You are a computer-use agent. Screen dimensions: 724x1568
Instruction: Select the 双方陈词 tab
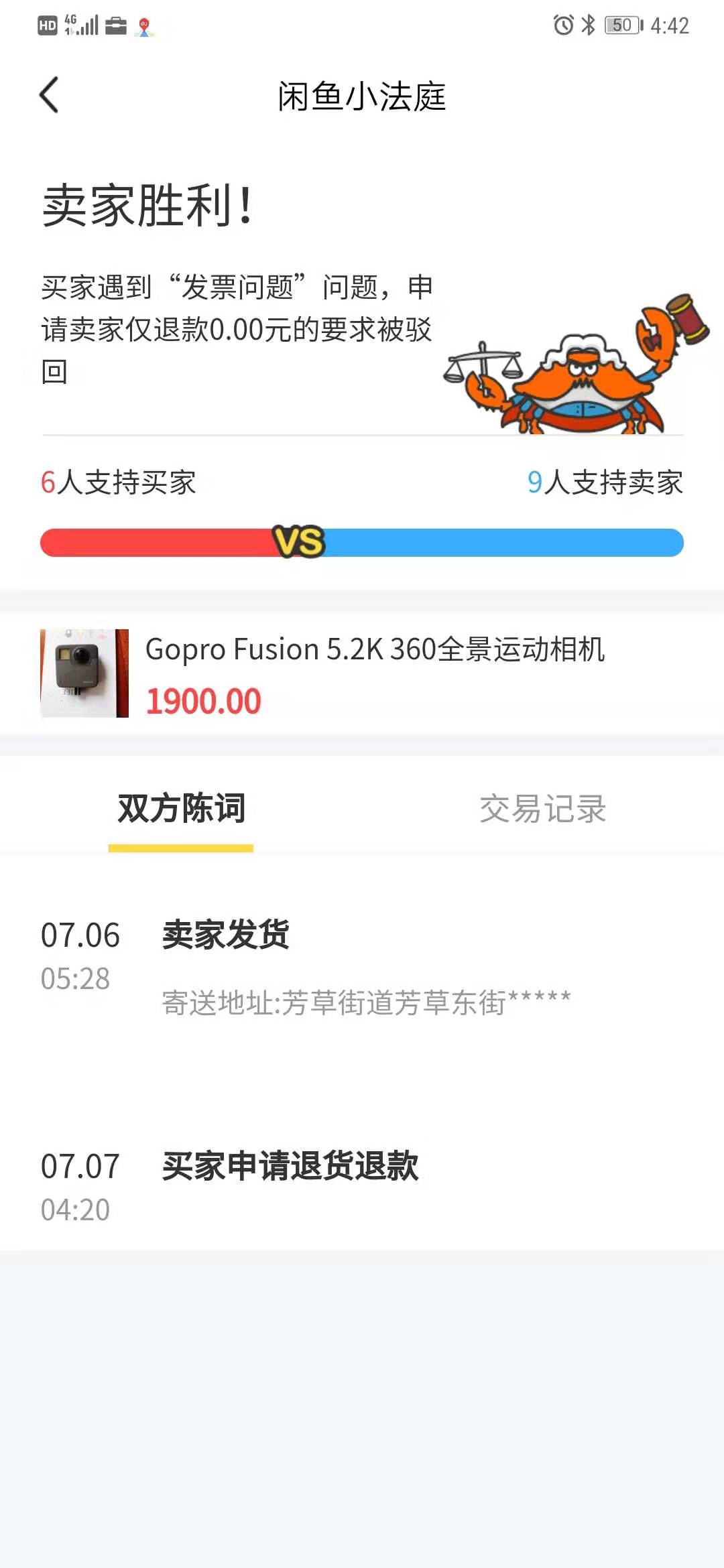(x=180, y=809)
